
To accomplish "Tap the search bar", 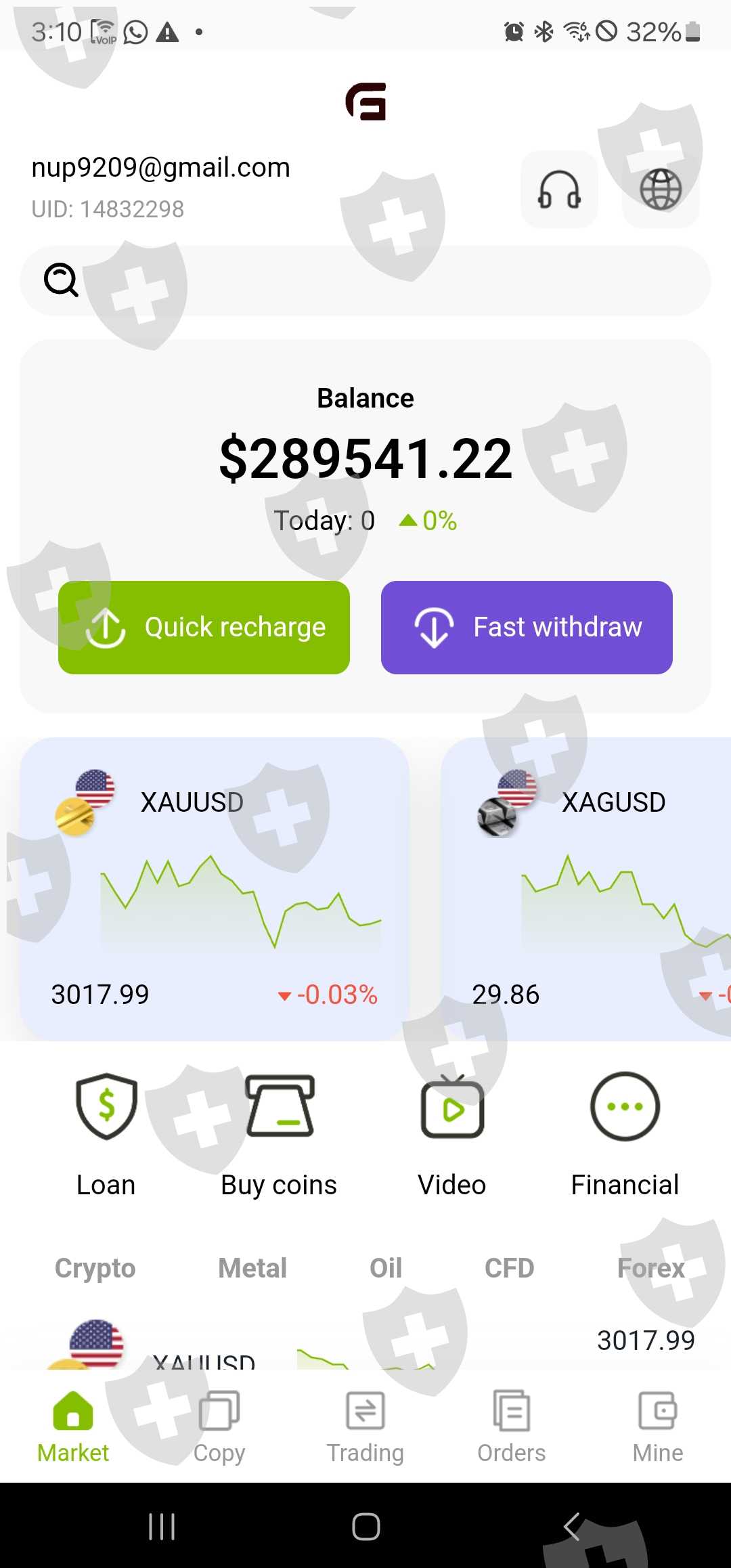I will 365,280.
